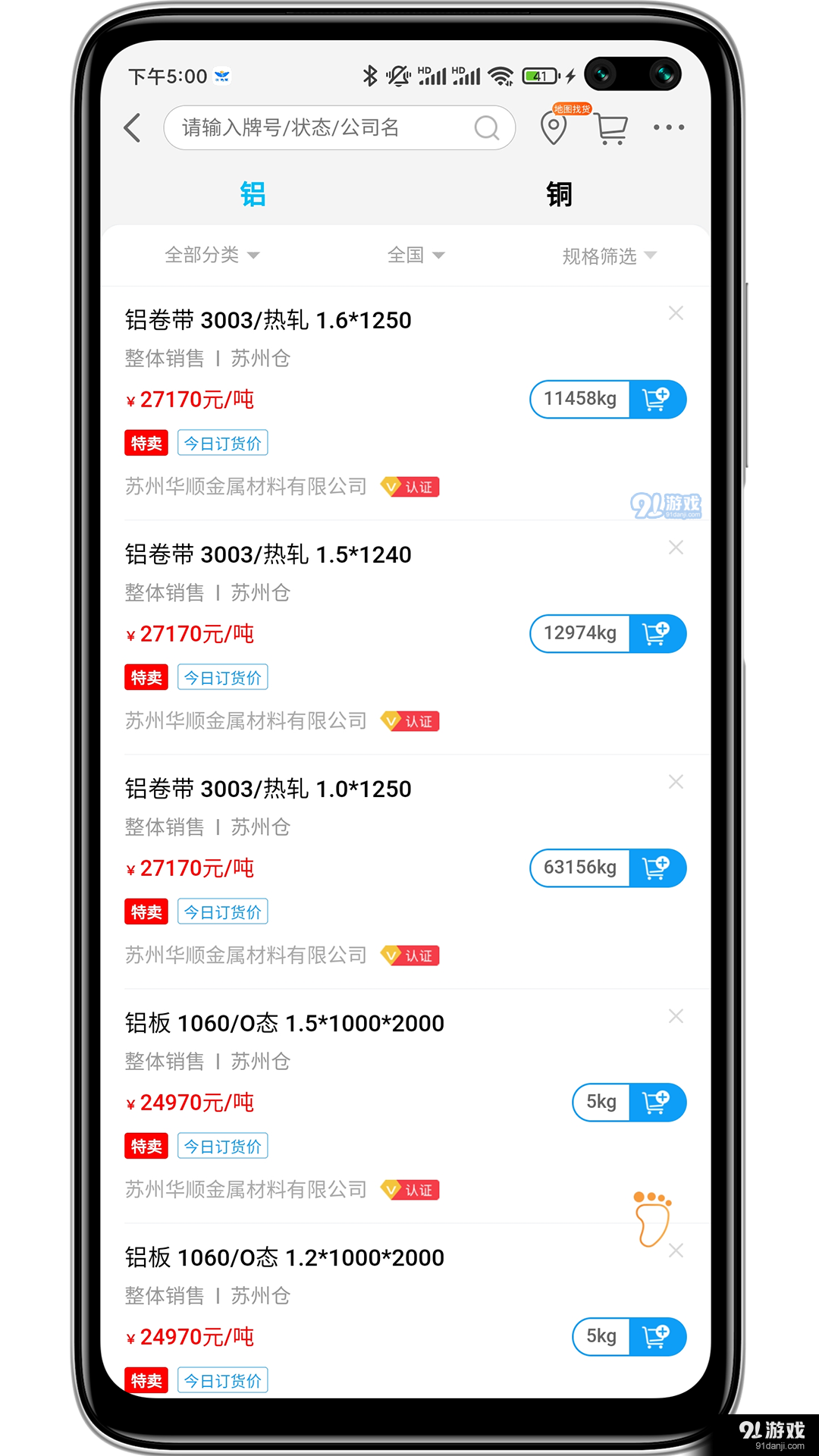Select the 认证 badge for 苏州华顺金属材料有限公司
This screenshot has height=1456, width=819.
click(x=409, y=487)
